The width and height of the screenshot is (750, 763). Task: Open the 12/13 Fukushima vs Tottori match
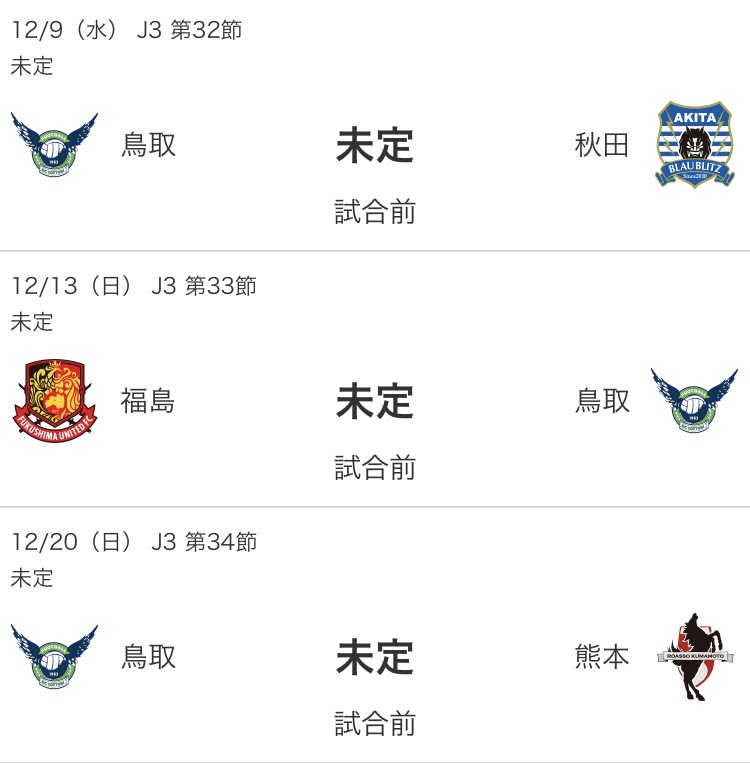coord(374,402)
